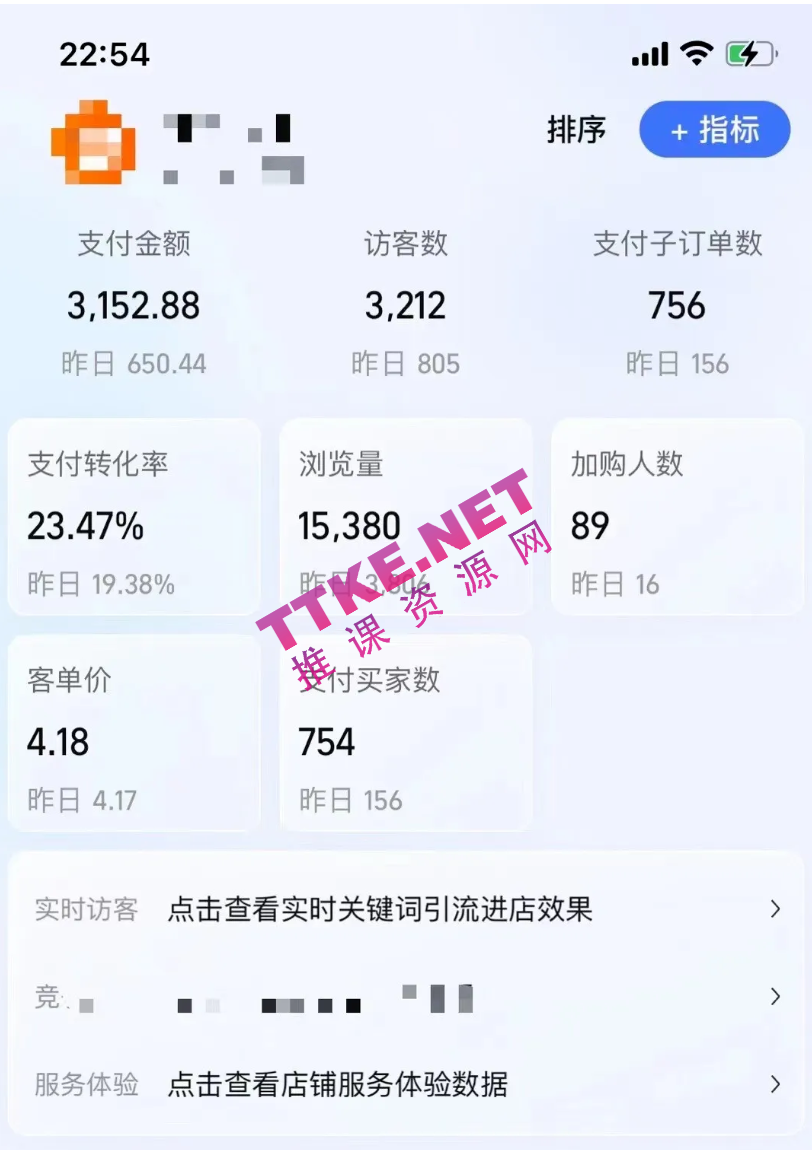Open the 支付买家数 card
Screen dimensions: 812x1150
coord(405,733)
